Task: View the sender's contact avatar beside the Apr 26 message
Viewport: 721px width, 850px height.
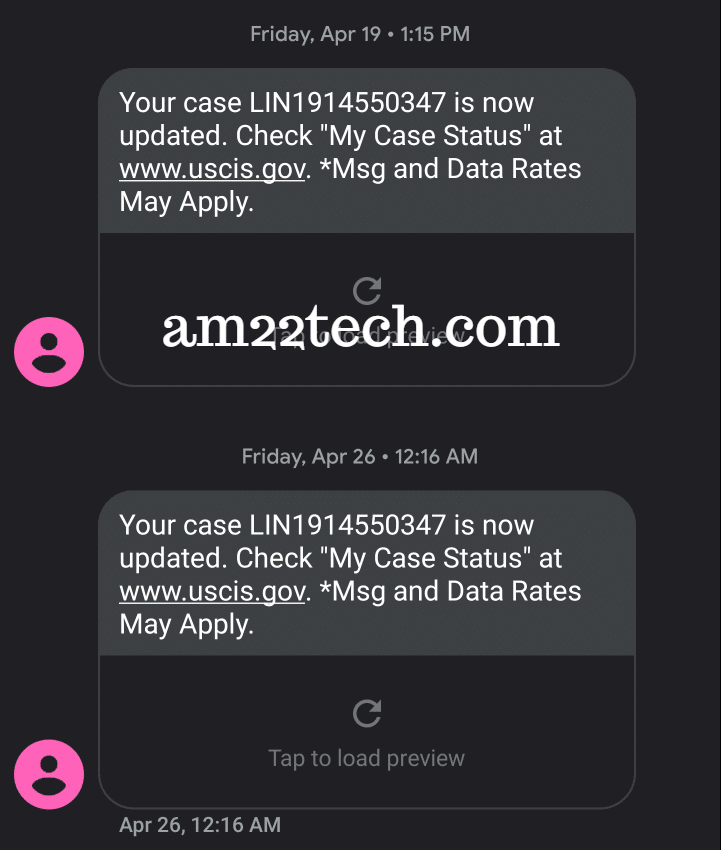Action: click(x=49, y=774)
